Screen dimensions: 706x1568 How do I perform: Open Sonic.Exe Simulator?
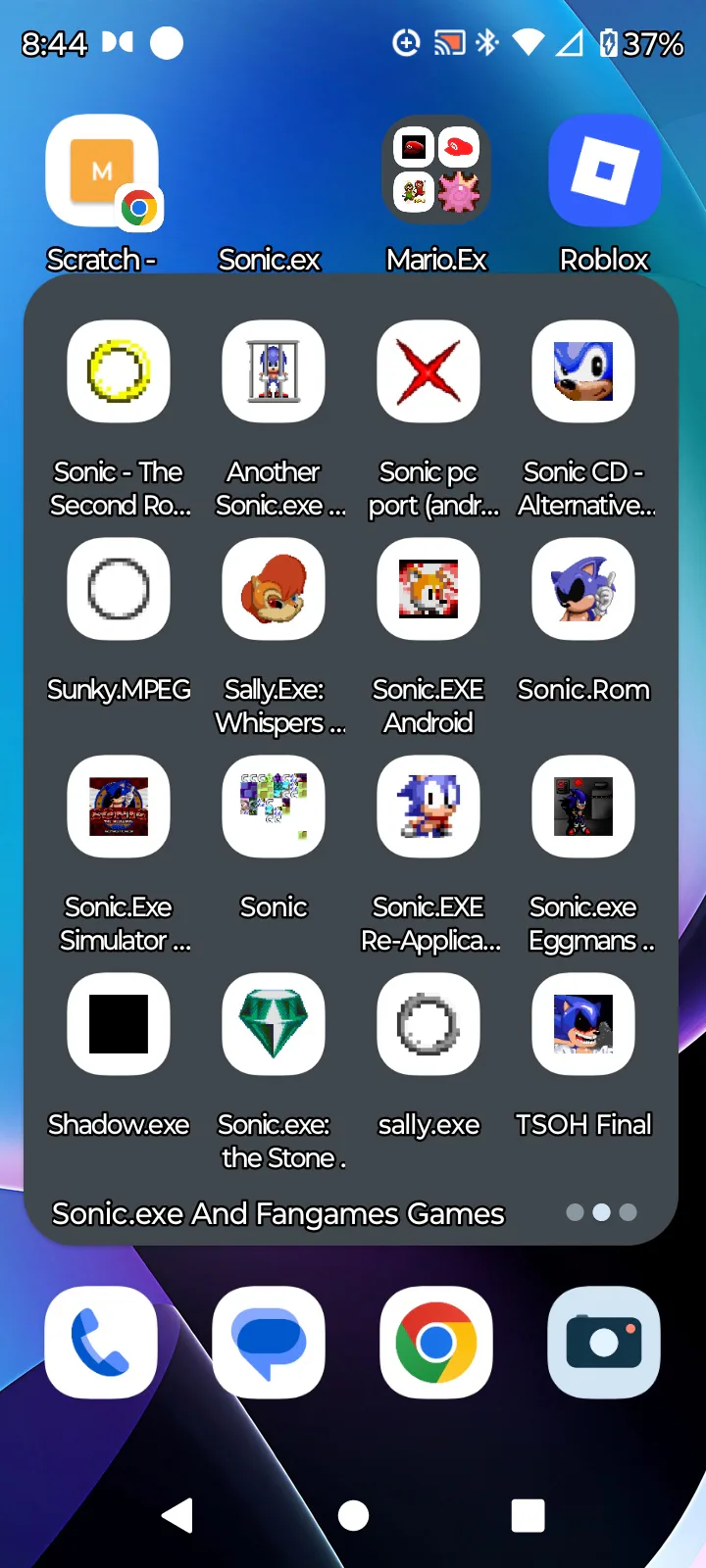tap(119, 808)
